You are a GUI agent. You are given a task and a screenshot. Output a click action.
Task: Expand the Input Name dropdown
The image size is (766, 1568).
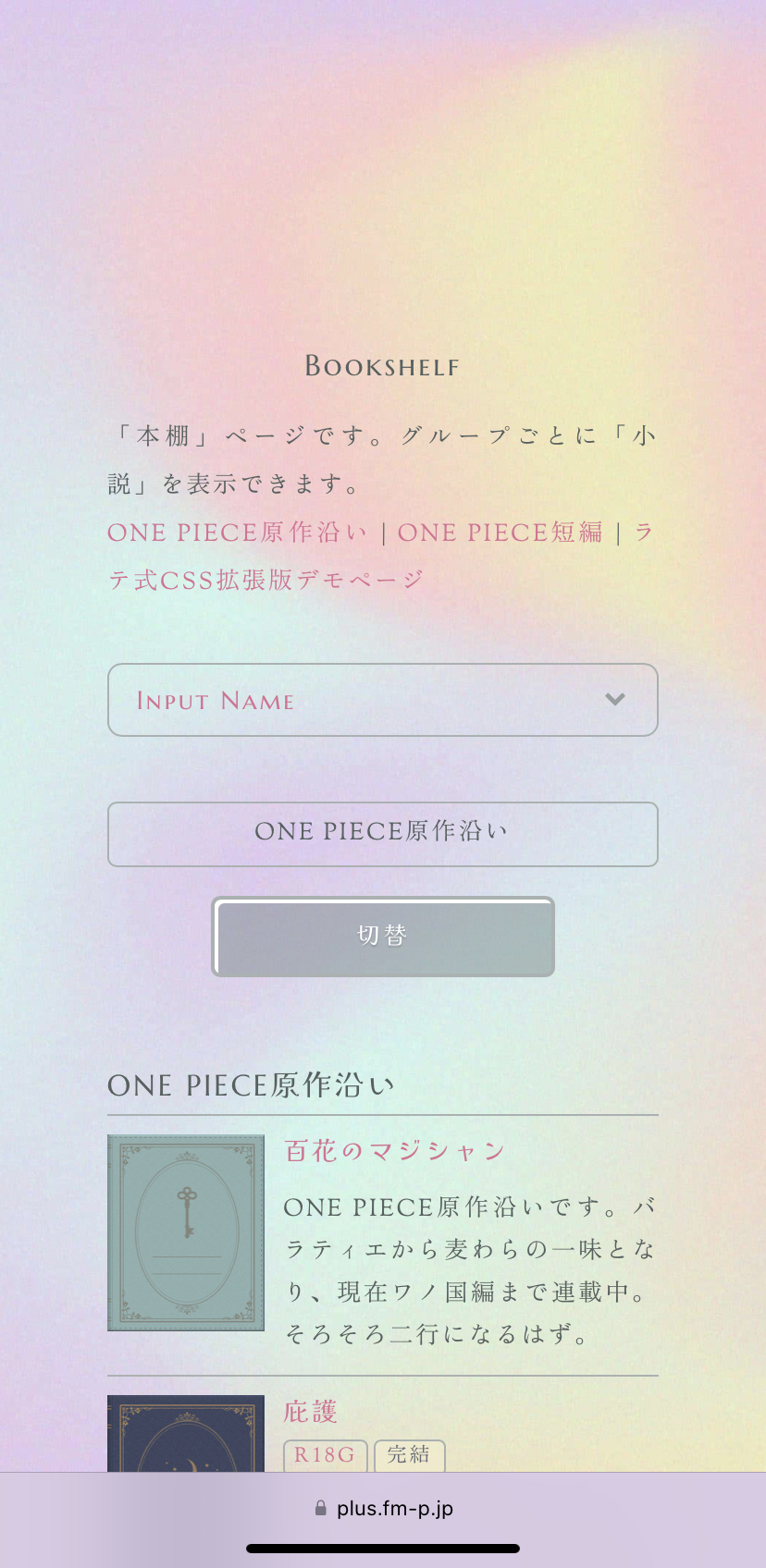(x=382, y=700)
